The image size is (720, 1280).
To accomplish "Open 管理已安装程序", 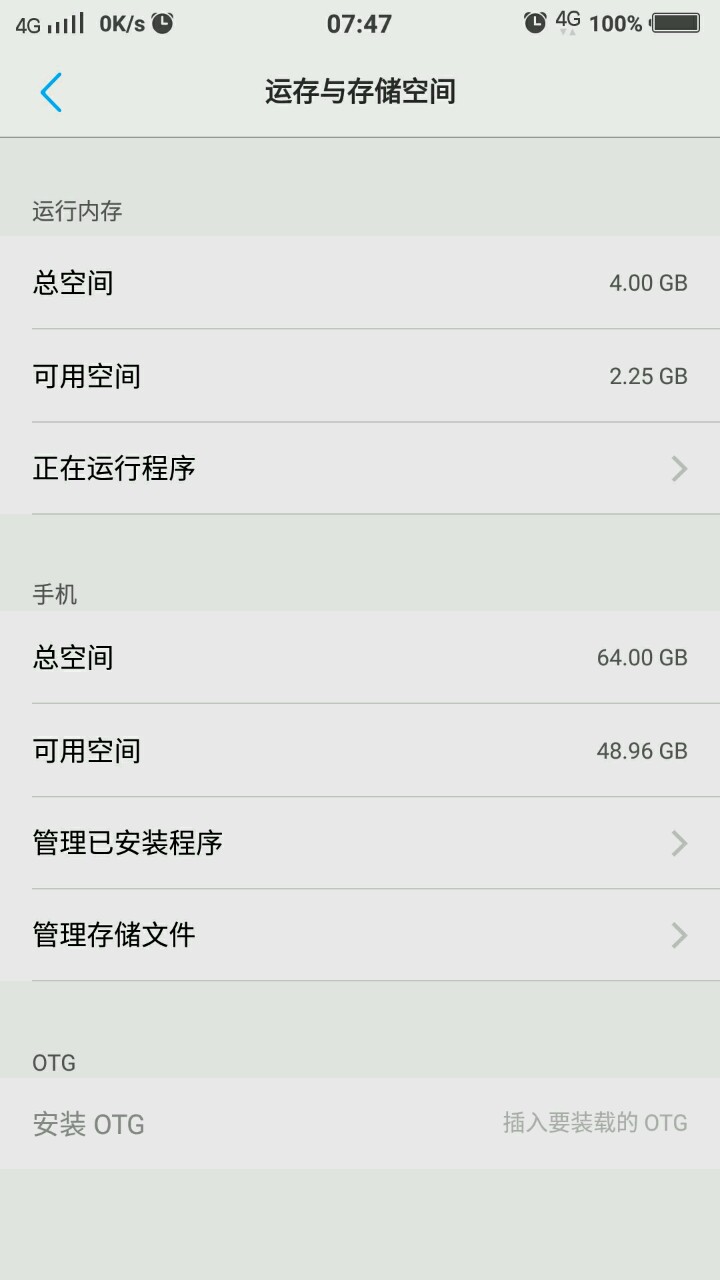I will 360,843.
